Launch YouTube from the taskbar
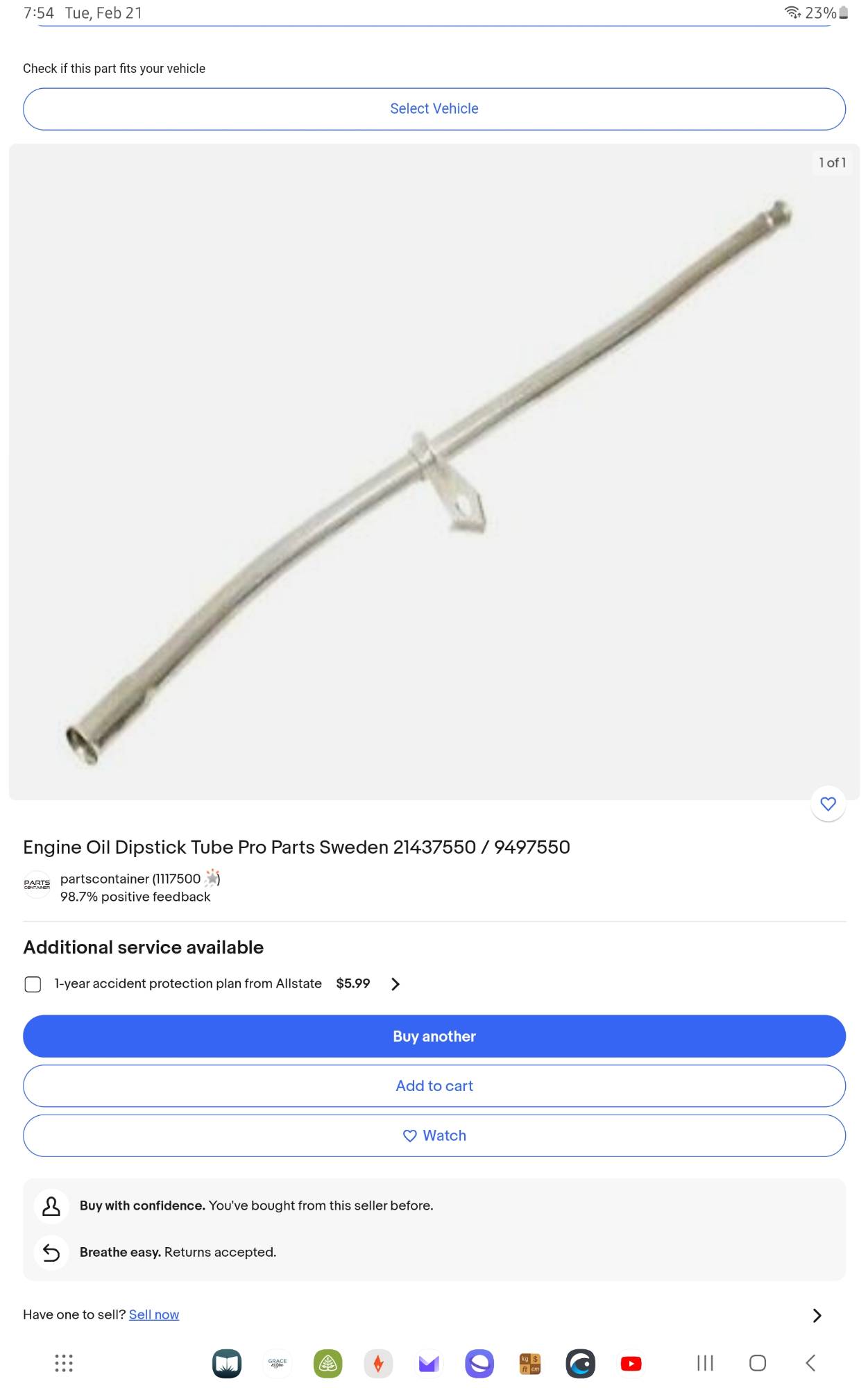Viewport: 868px width, 1388px height. coord(631,1364)
